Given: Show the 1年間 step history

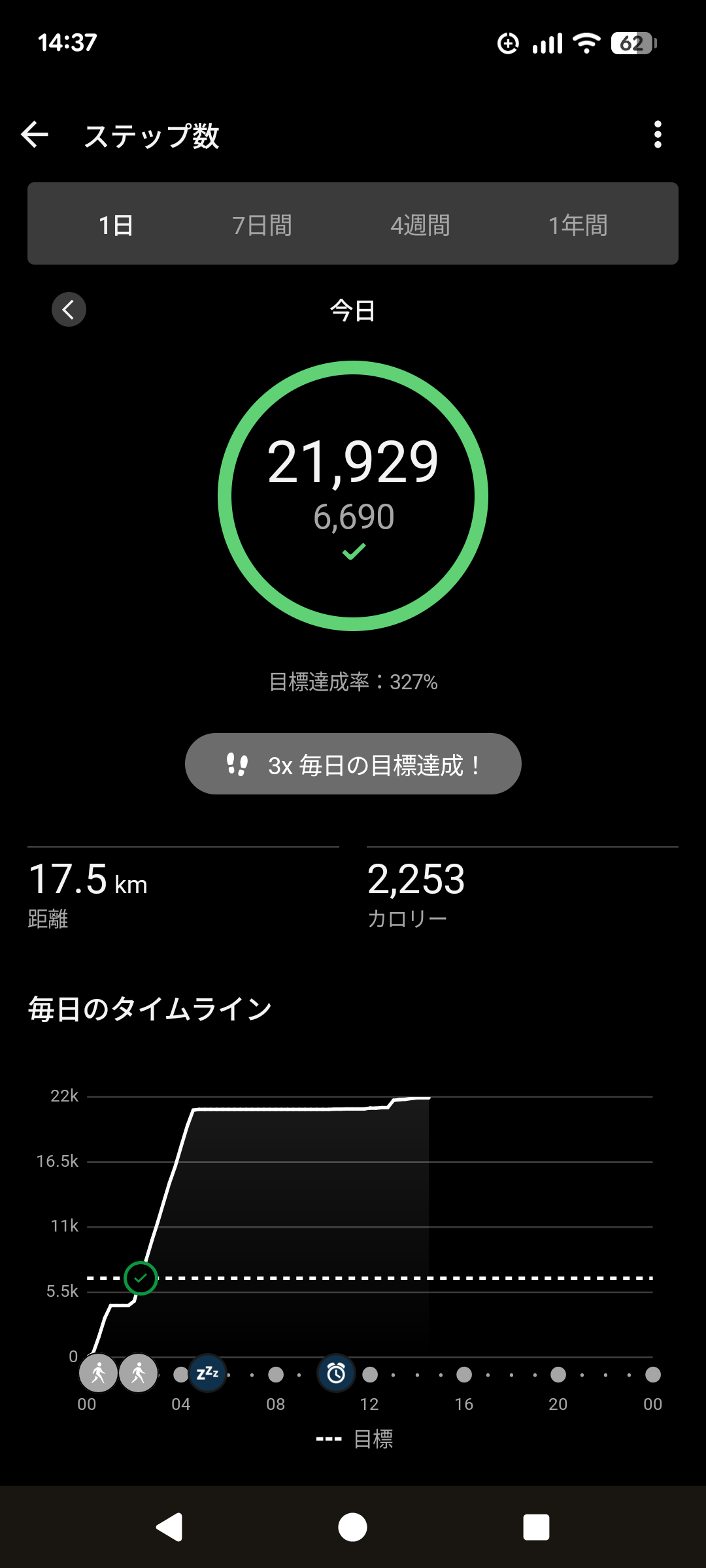Looking at the screenshot, I should pyautogui.click(x=578, y=225).
